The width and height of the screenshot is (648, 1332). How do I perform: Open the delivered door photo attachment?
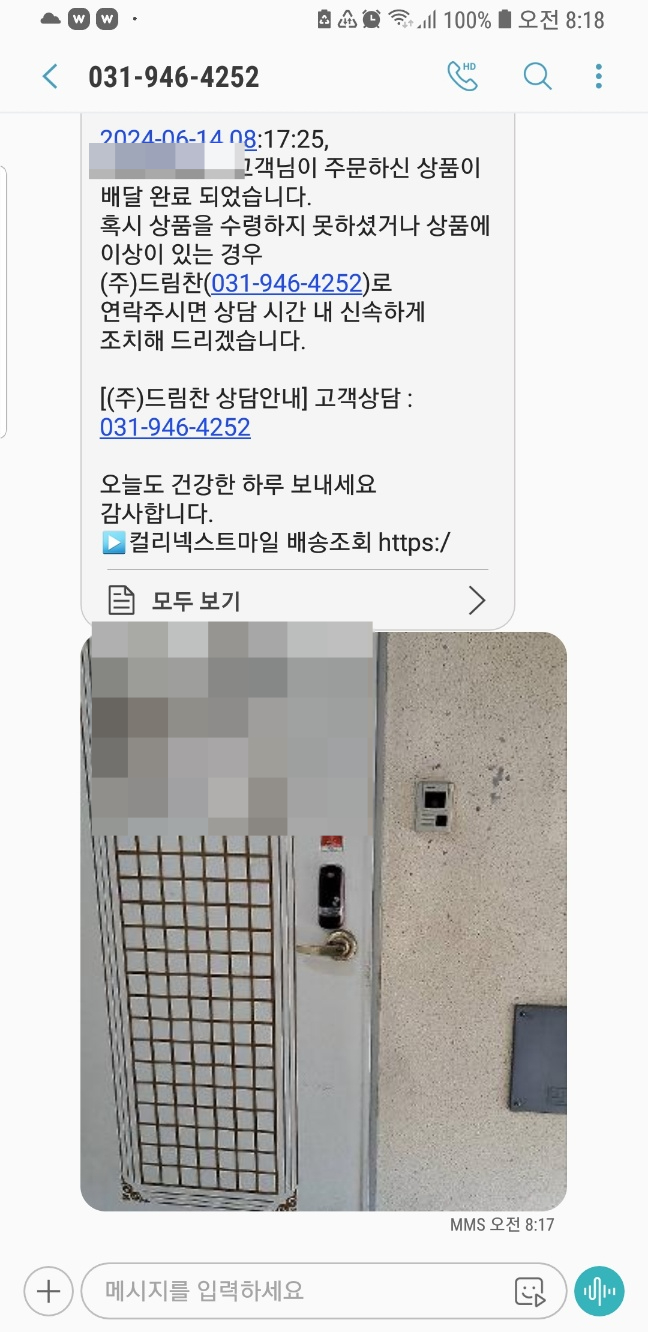[323, 920]
